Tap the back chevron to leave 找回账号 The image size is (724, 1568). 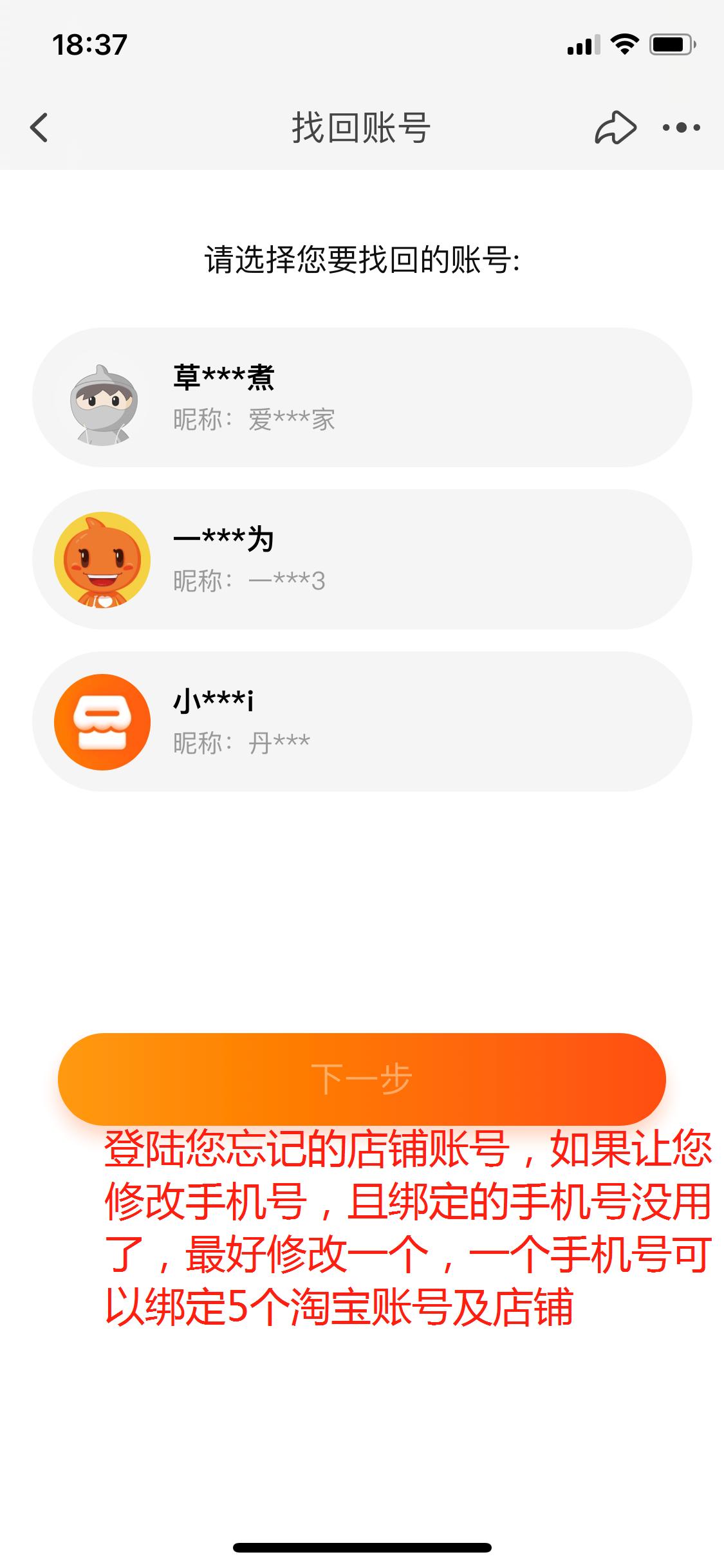click(x=39, y=127)
